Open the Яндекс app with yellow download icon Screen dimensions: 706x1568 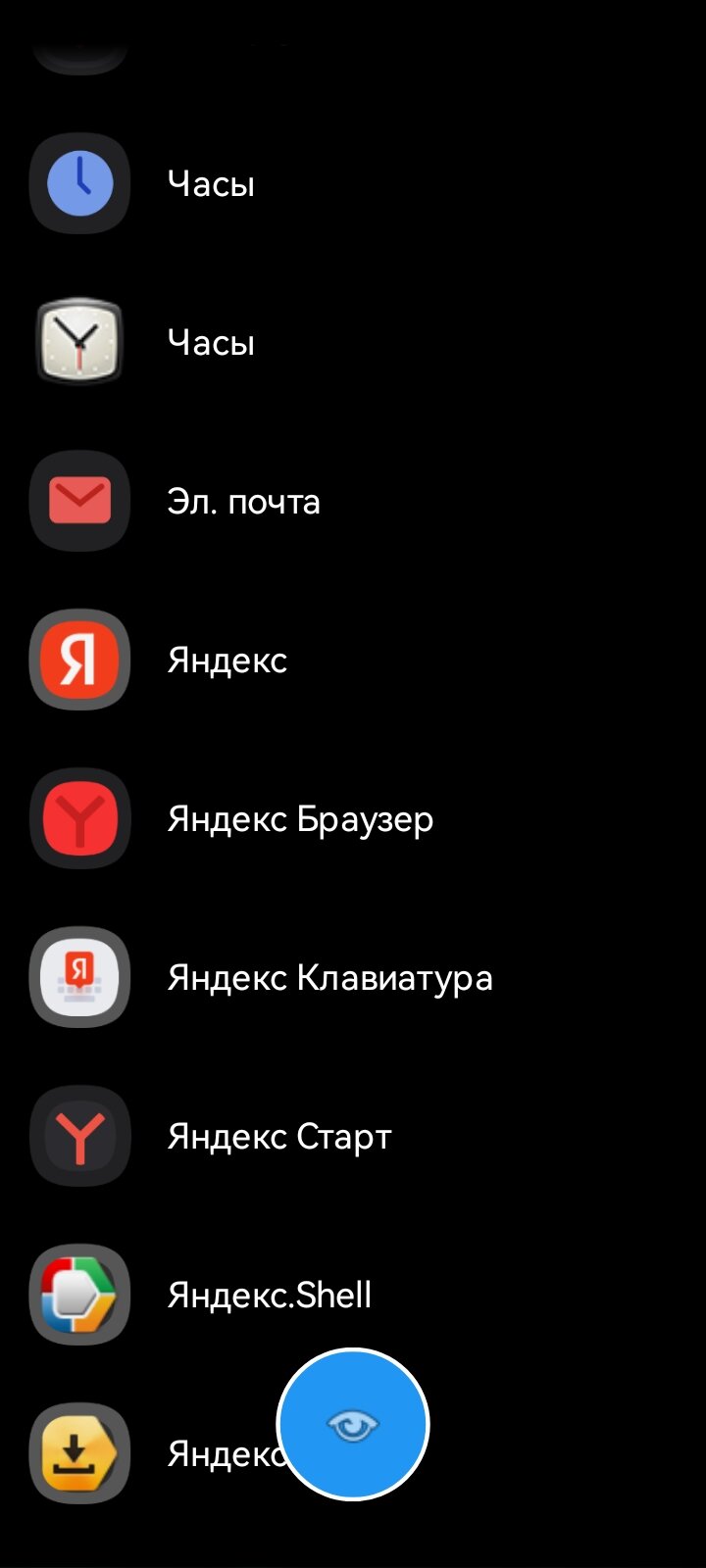coord(80,1453)
